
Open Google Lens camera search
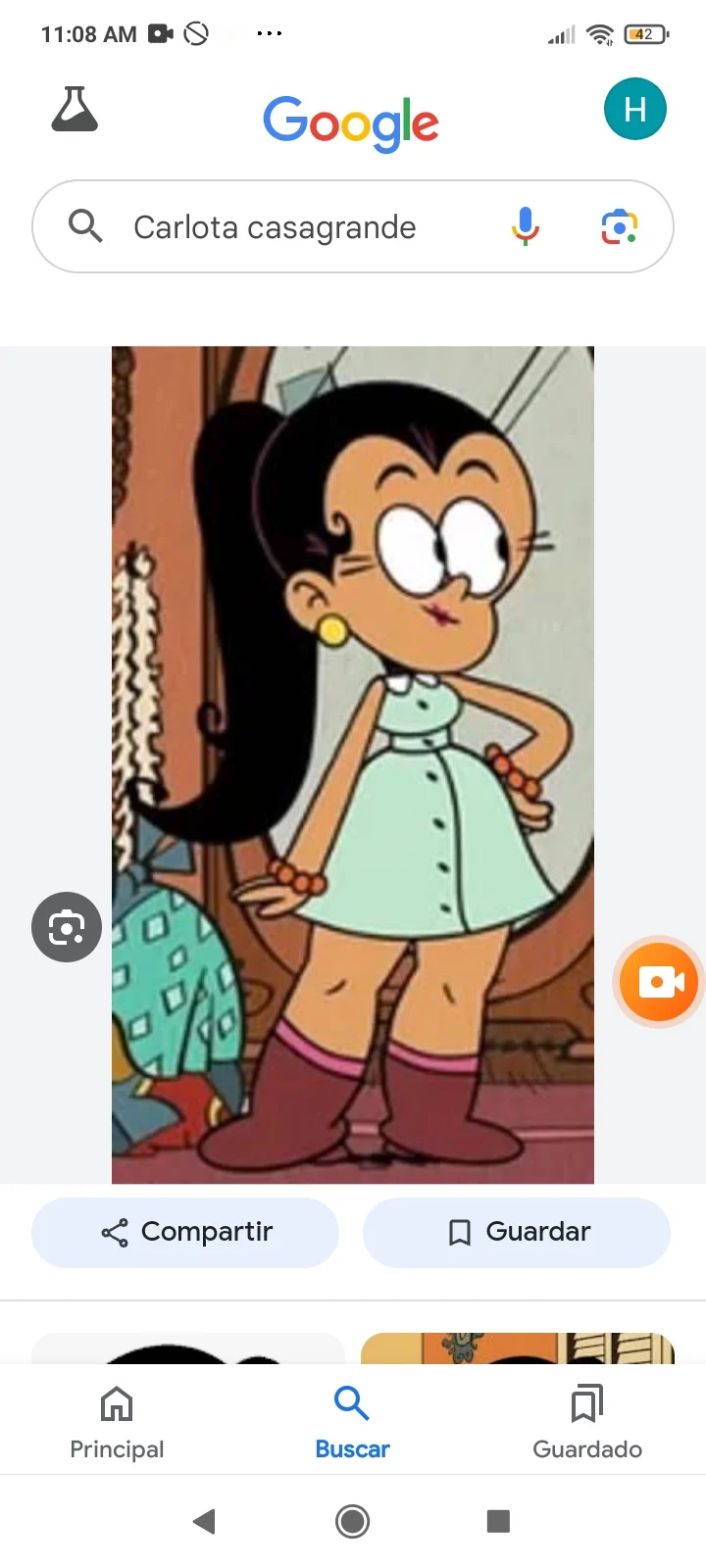click(619, 226)
